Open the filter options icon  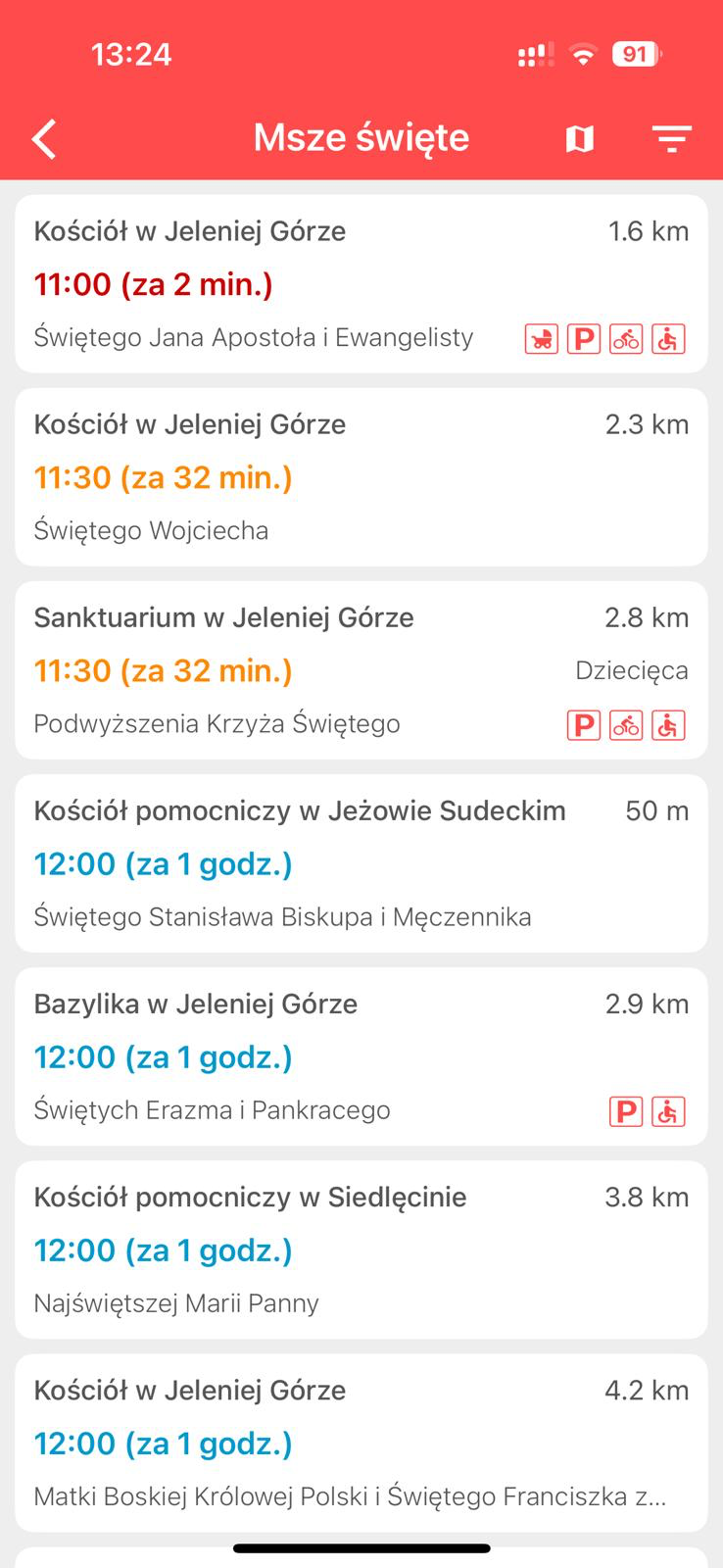coord(672,139)
